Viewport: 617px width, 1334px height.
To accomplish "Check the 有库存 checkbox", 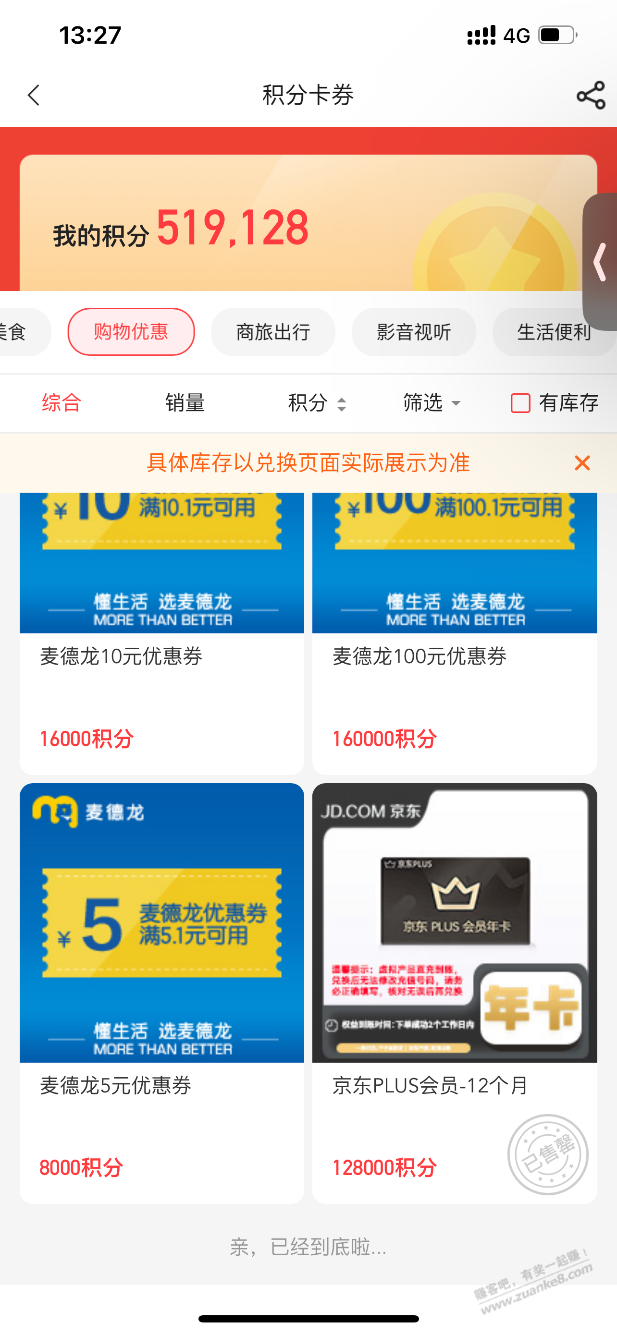I will pos(520,403).
